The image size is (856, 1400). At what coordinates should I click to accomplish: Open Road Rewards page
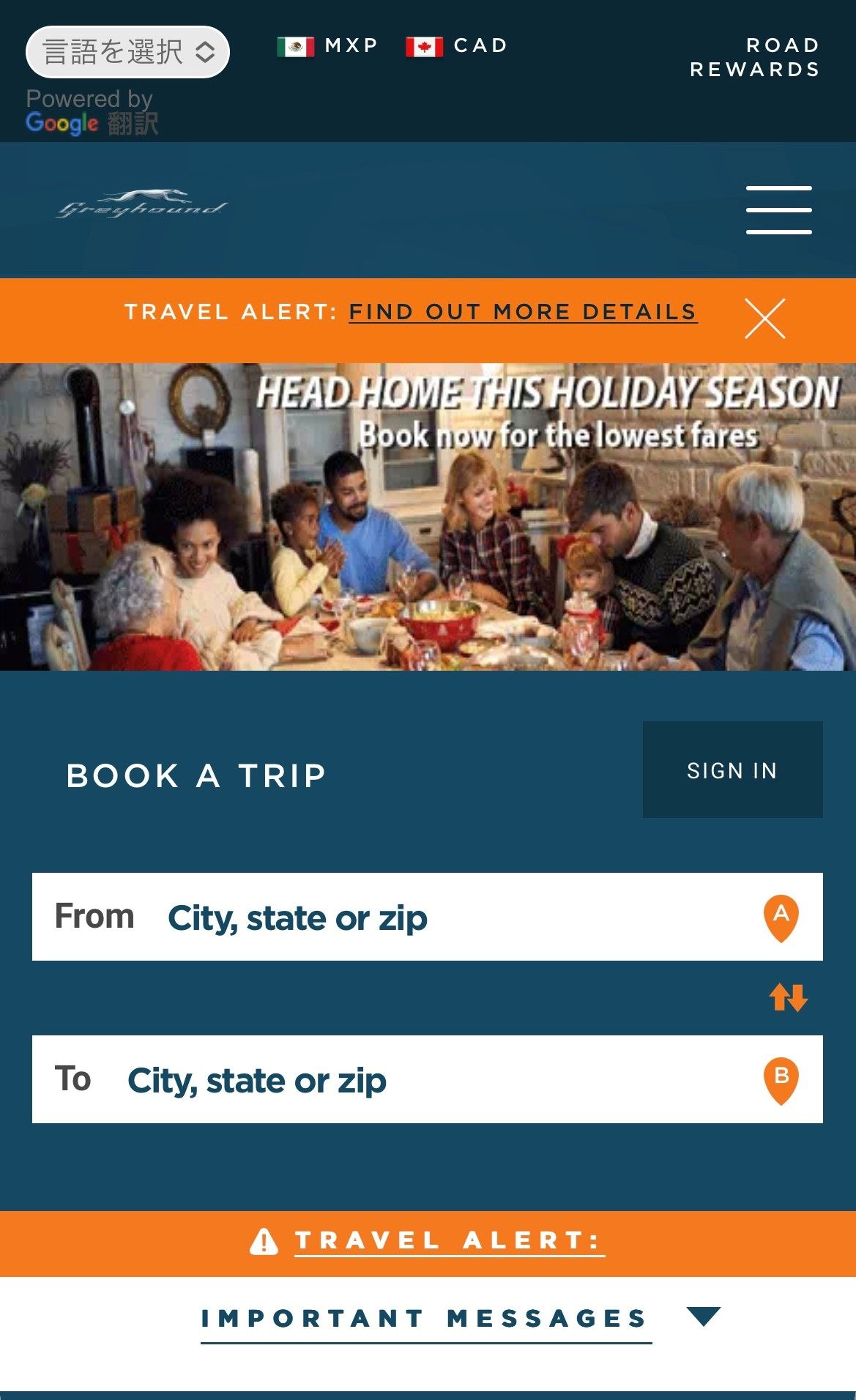click(754, 57)
